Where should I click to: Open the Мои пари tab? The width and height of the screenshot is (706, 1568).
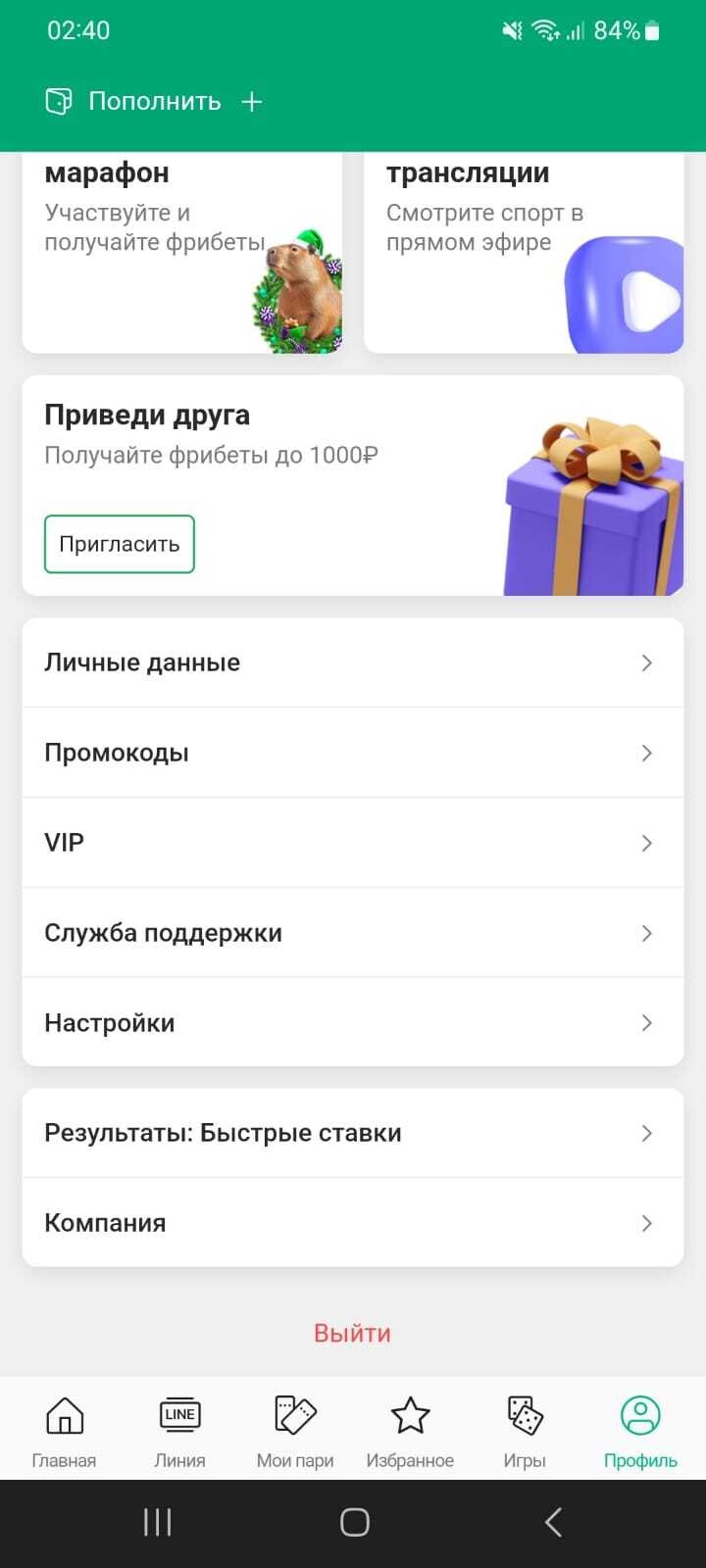coord(295,1431)
